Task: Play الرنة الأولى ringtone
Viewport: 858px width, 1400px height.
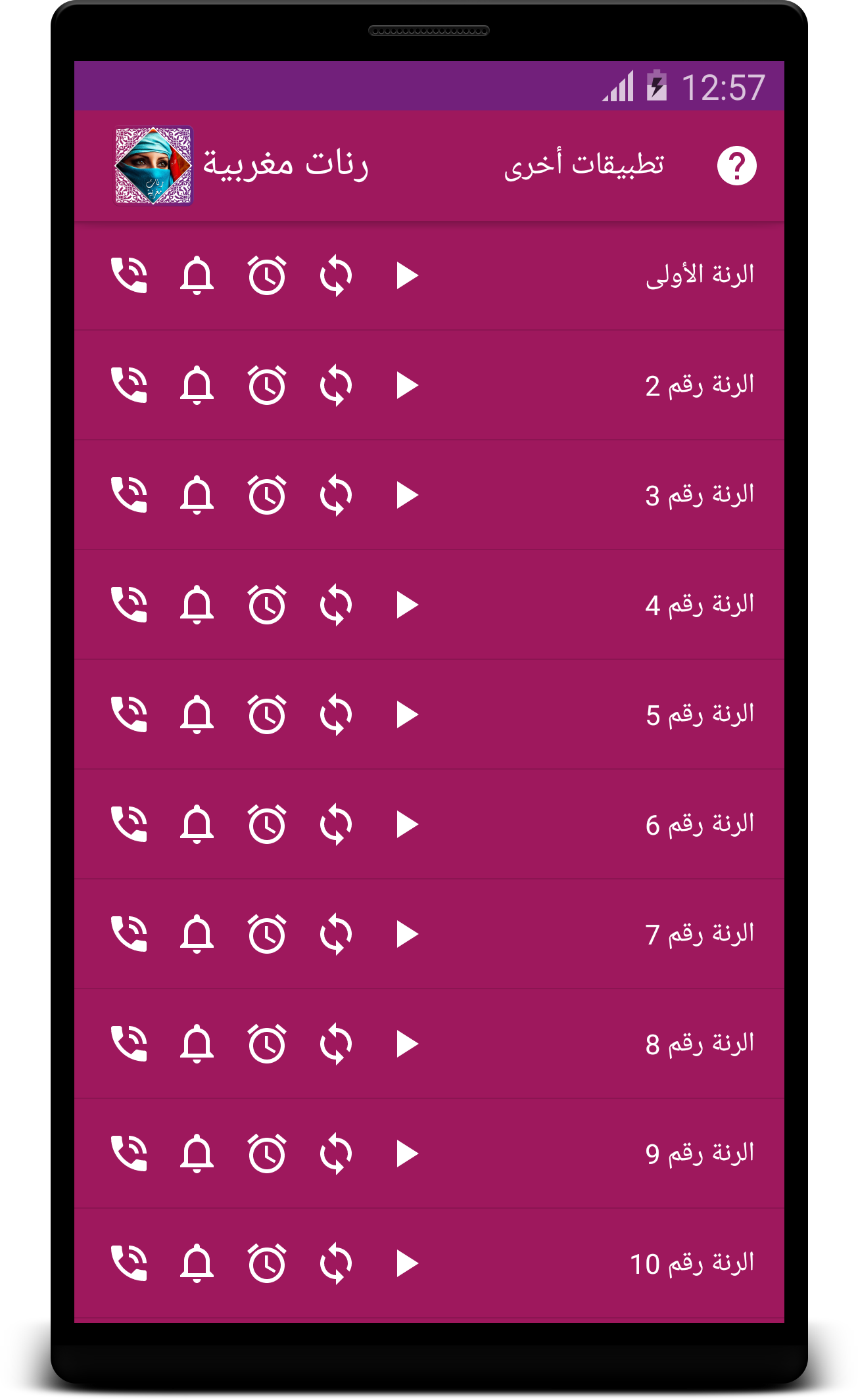Action: (407, 275)
